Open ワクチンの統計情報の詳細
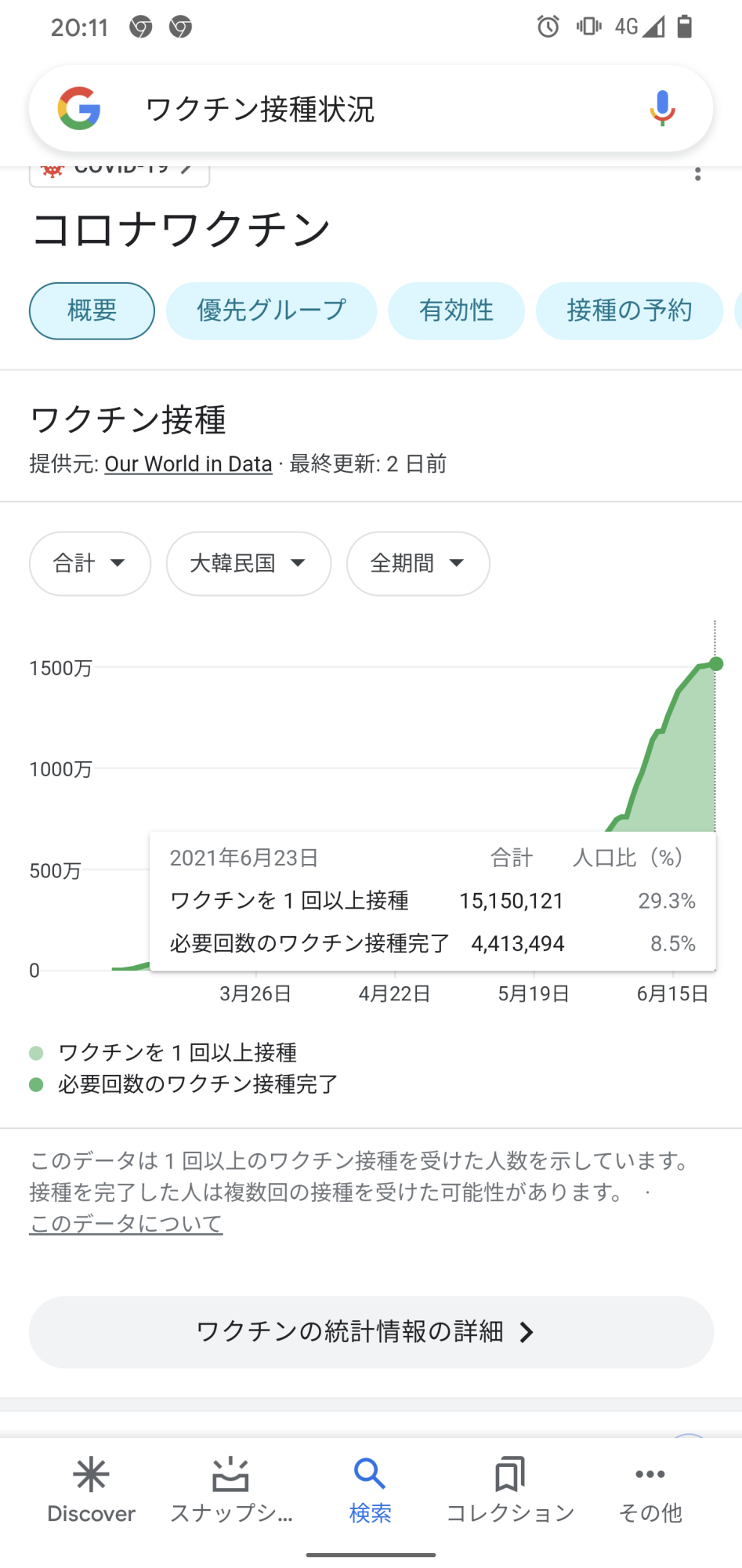The height and width of the screenshot is (1568, 742). (371, 1331)
